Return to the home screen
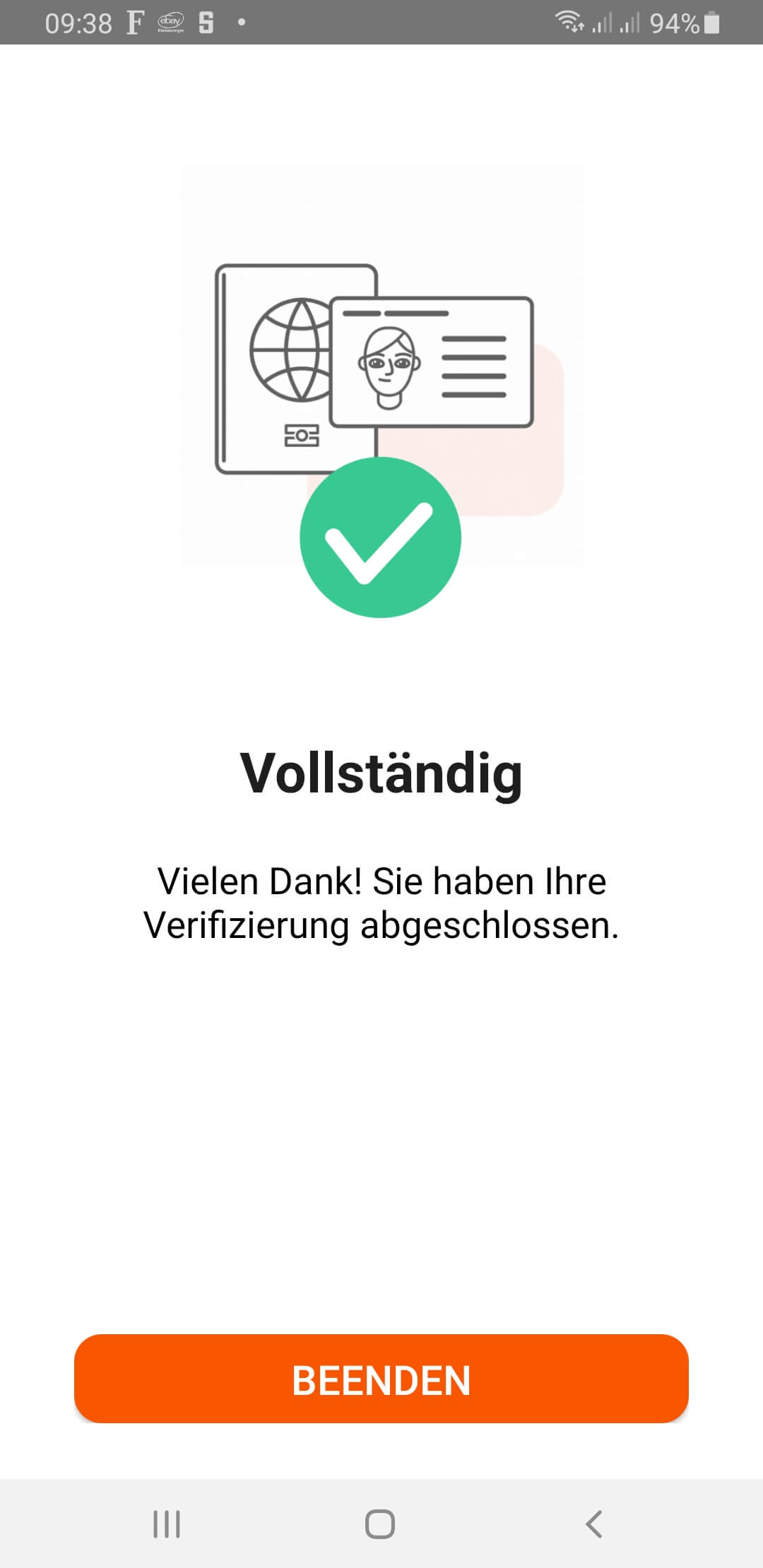The image size is (763, 1568). (x=380, y=1524)
